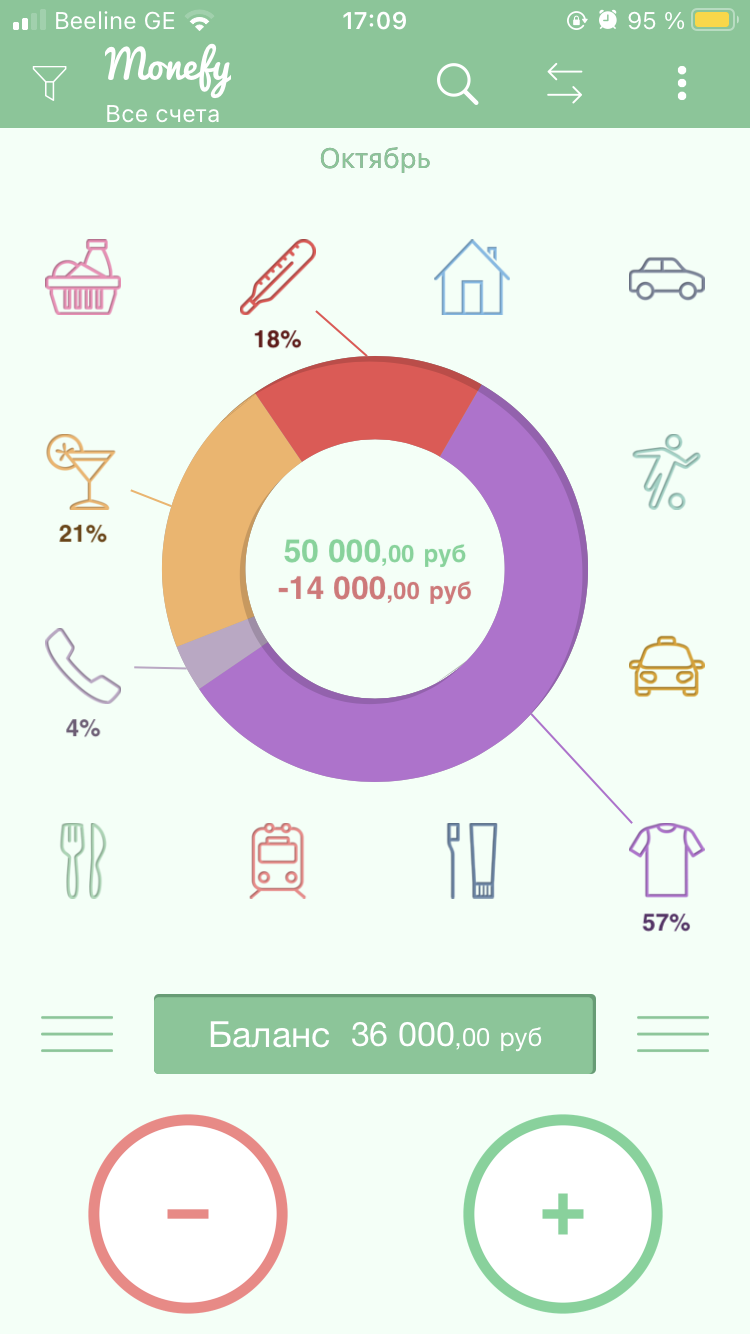
Task: Add an expense with the minus button
Action: pos(188,1213)
